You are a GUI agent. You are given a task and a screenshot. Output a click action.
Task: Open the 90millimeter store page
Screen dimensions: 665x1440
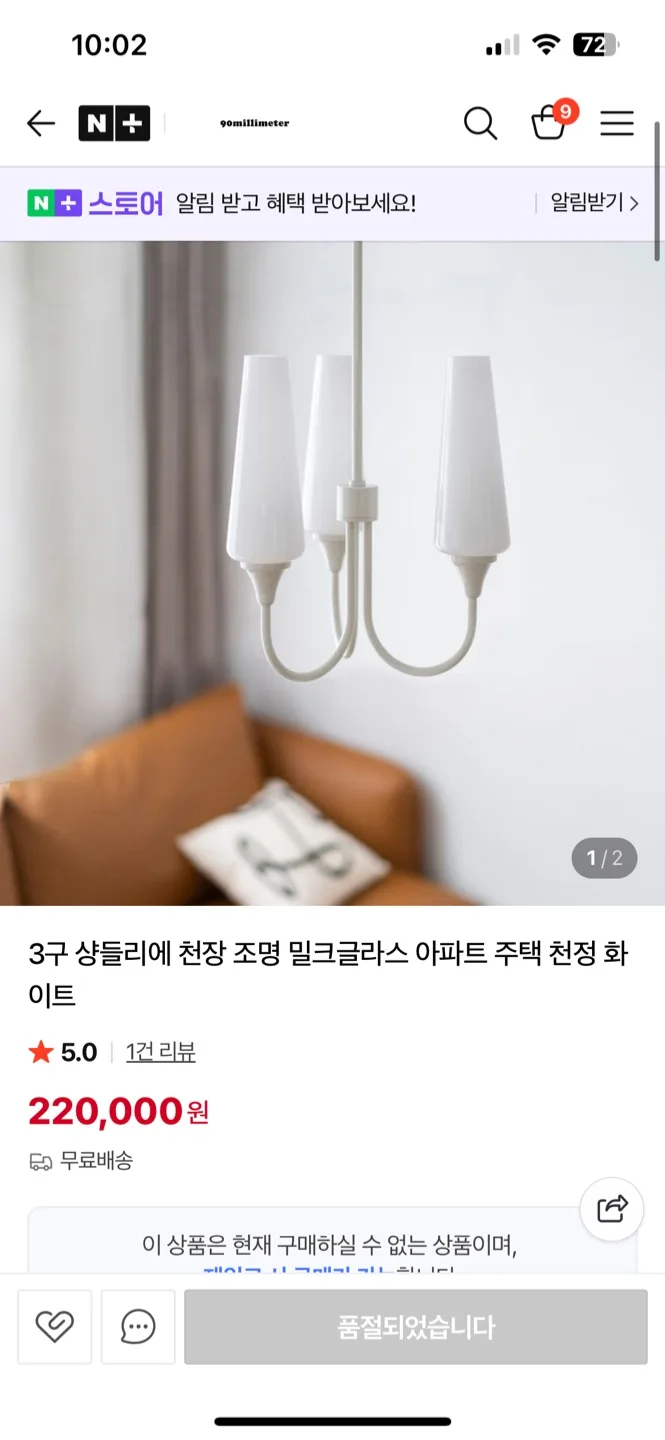point(254,124)
